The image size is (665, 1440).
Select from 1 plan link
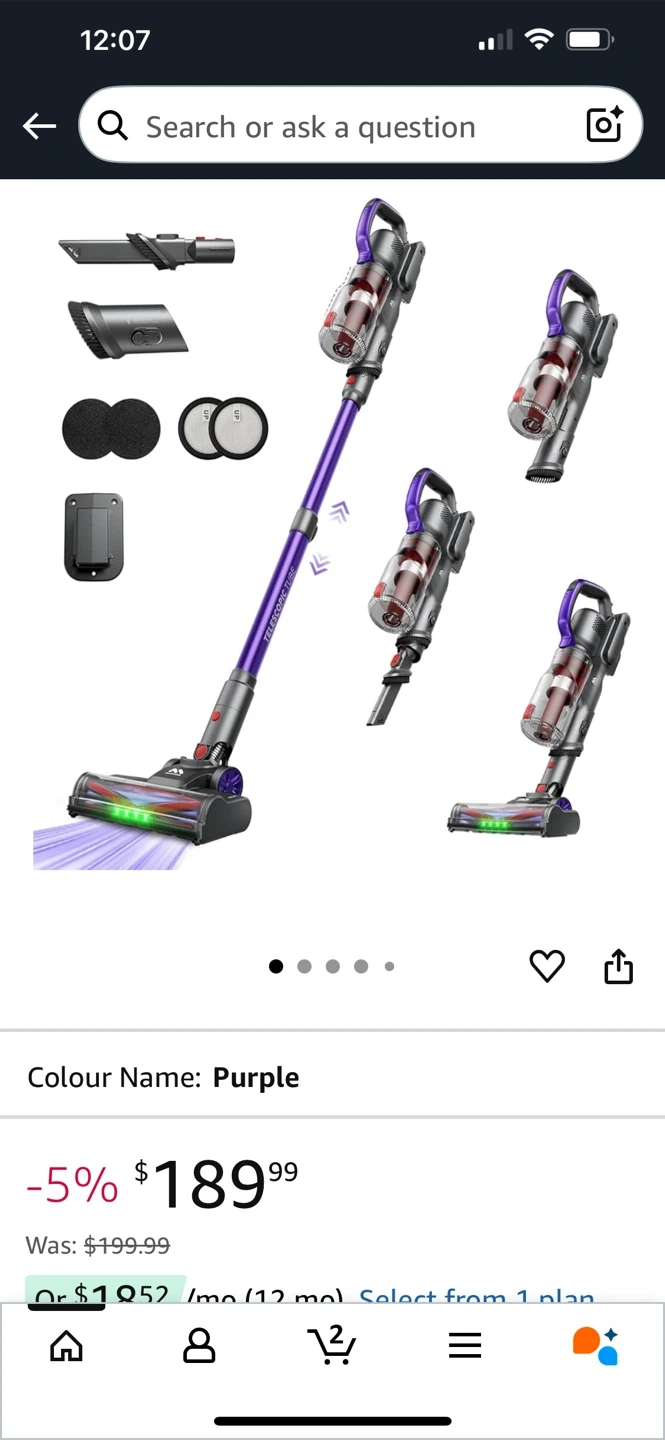(x=476, y=1296)
